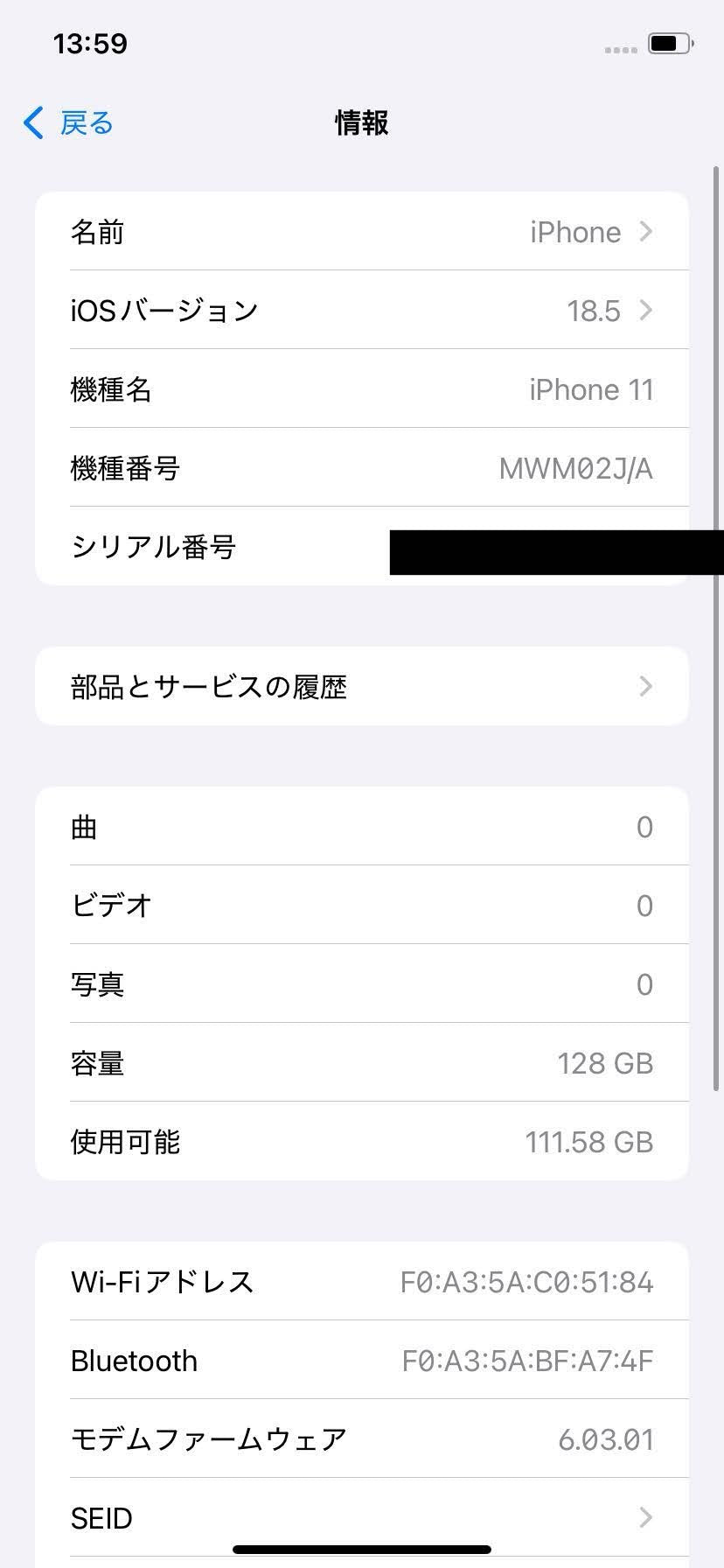724x1568 pixels.
Task: Tap the back chevron icon
Action: 32,123
